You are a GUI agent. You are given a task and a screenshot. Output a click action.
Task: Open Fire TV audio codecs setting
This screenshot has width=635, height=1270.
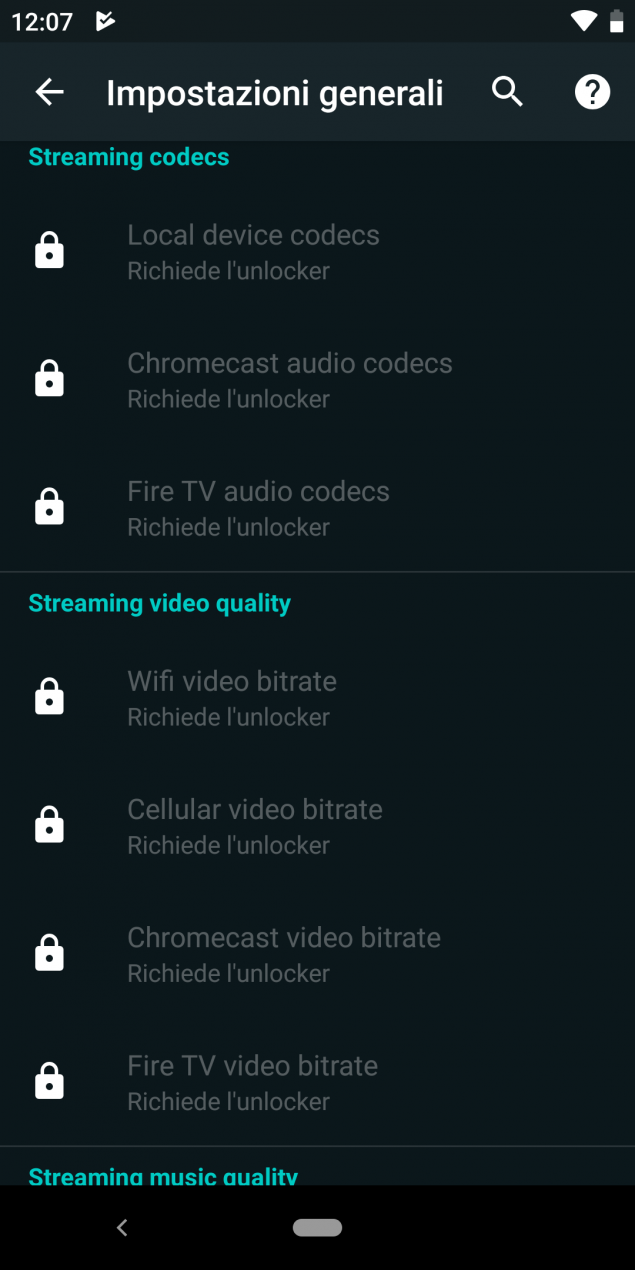(317, 507)
